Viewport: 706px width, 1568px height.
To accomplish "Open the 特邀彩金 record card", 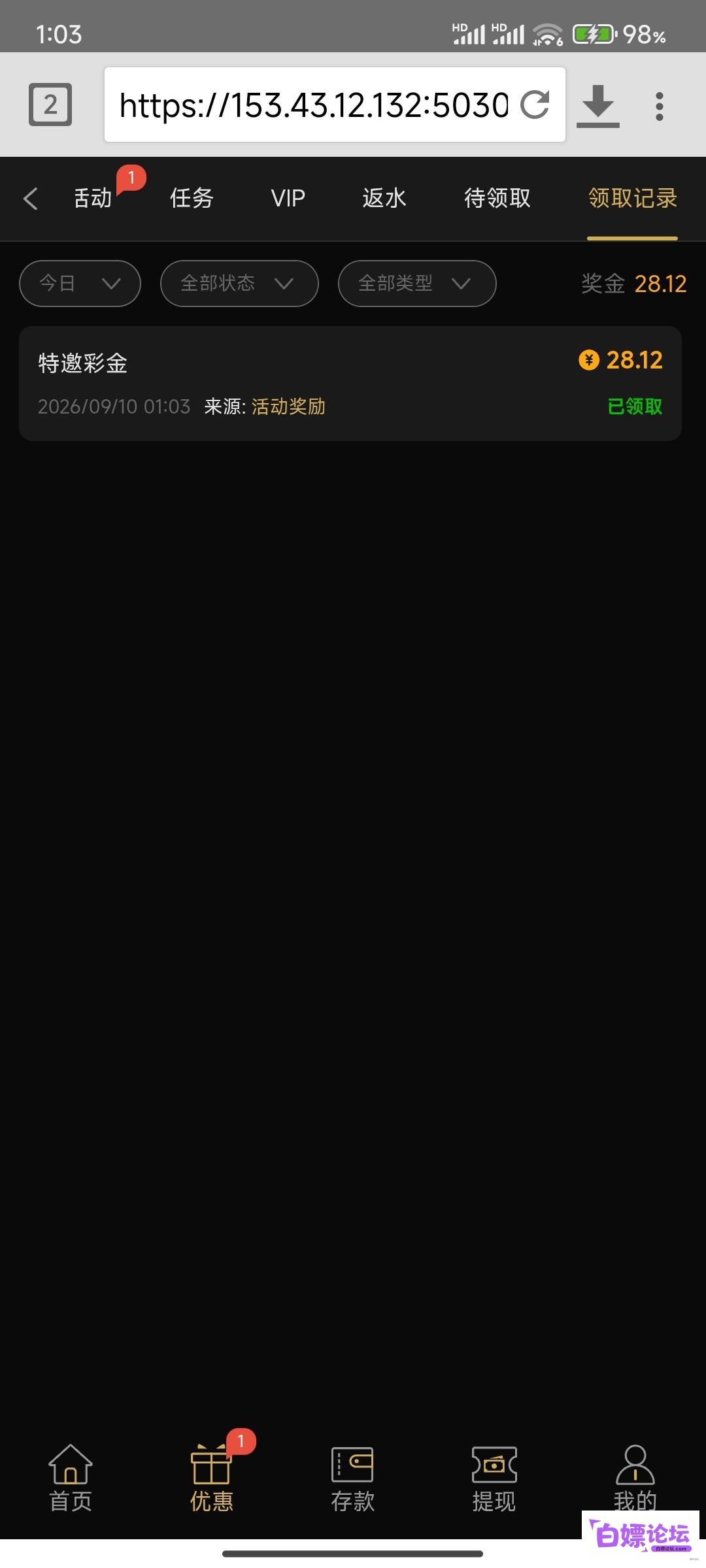I will 350,384.
